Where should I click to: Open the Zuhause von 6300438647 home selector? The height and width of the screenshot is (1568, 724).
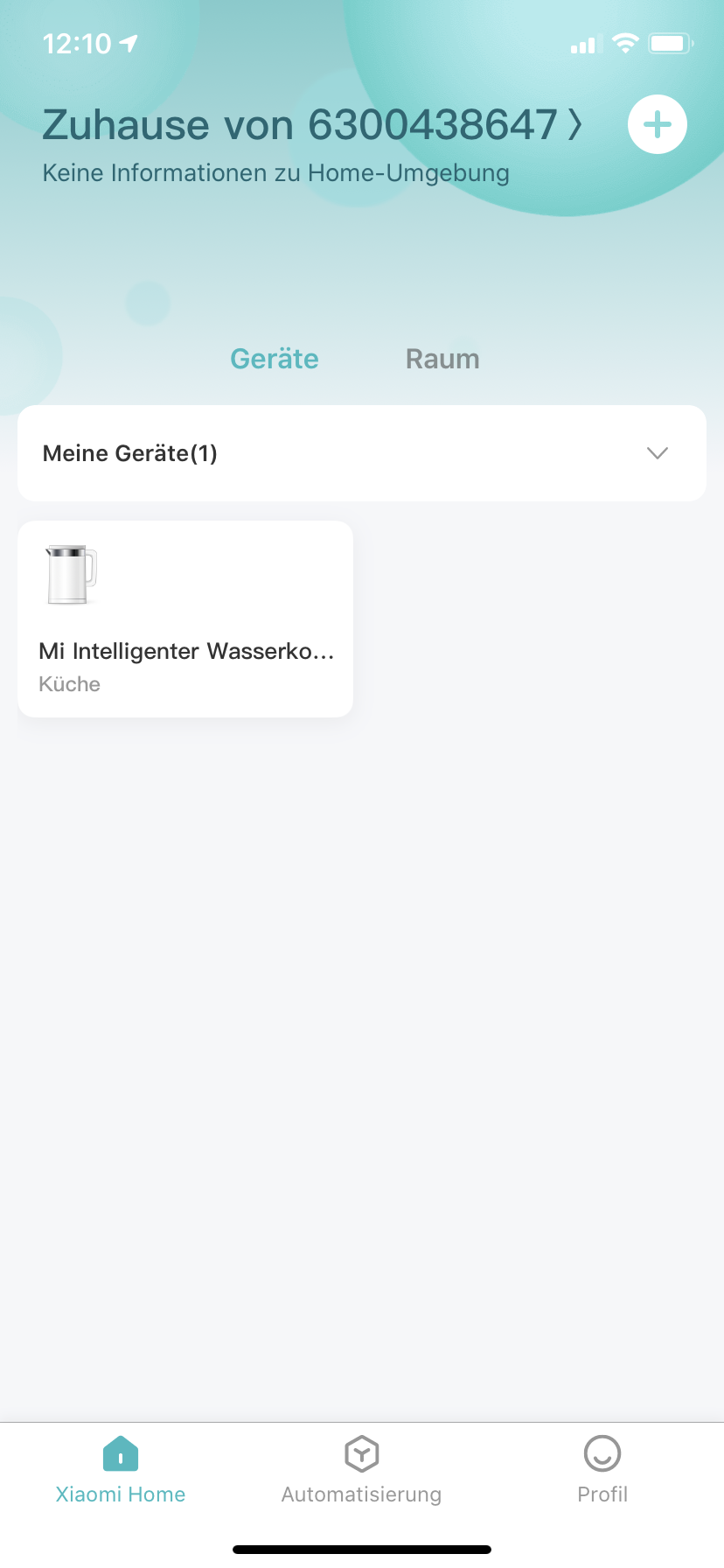[x=311, y=125]
